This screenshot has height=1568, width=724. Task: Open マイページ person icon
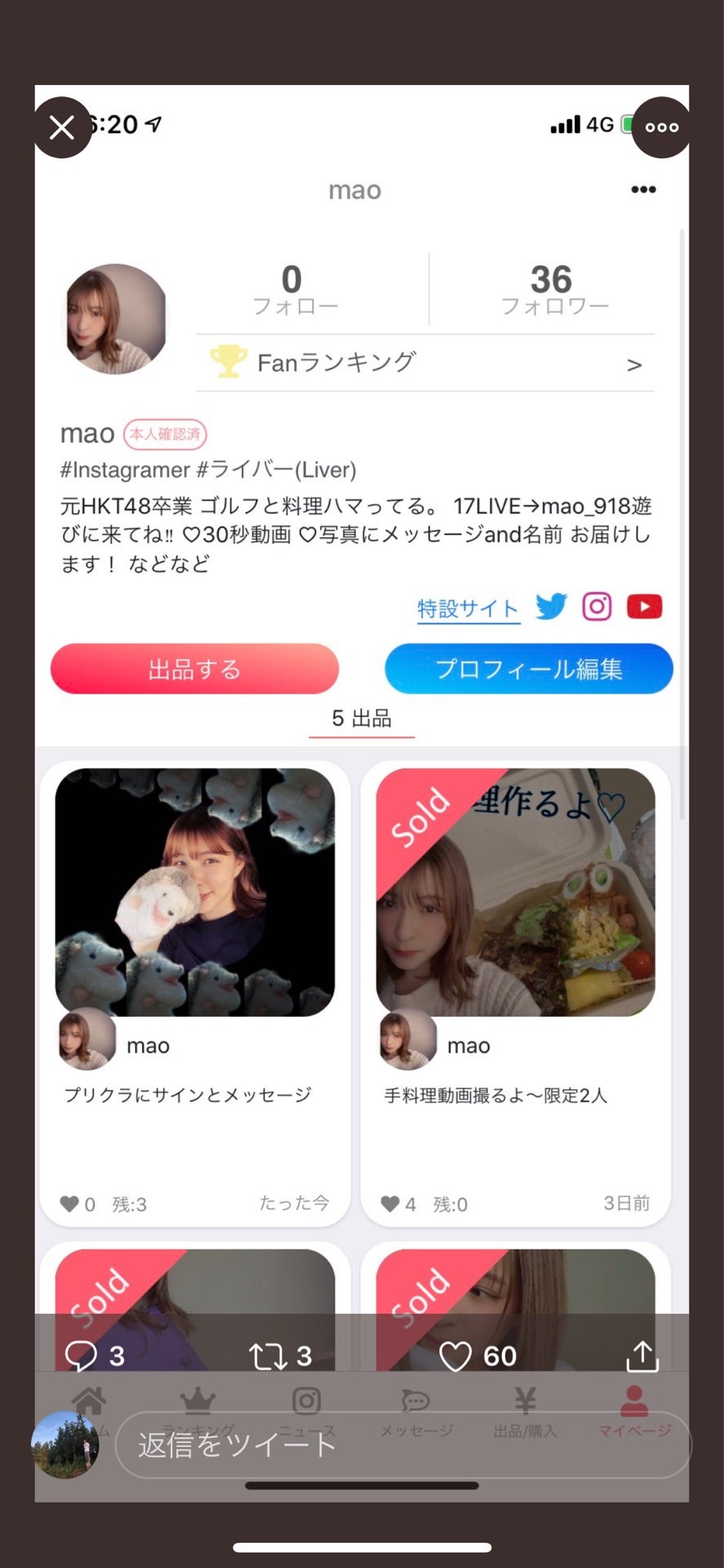[633, 1401]
